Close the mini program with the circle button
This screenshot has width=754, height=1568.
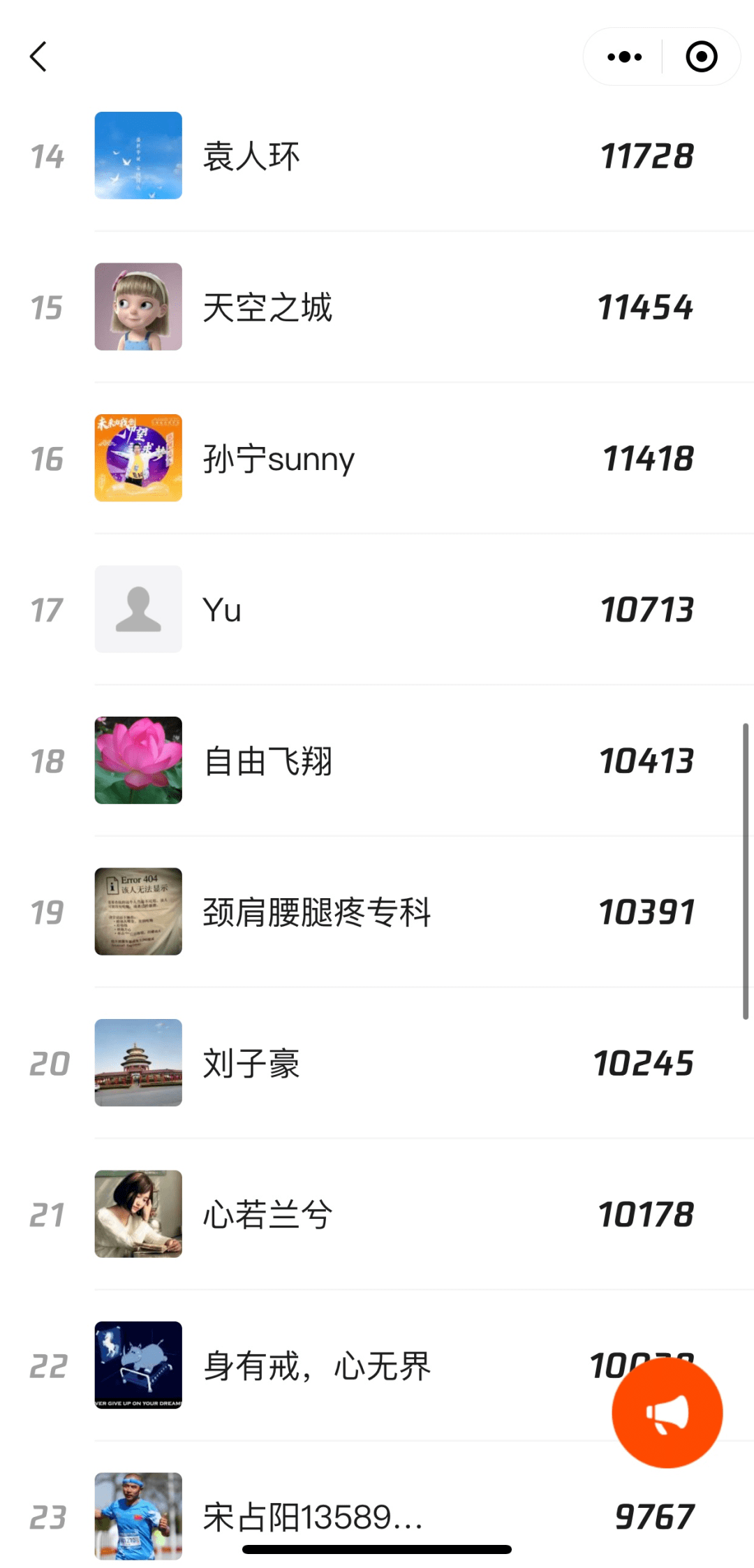coord(701,57)
